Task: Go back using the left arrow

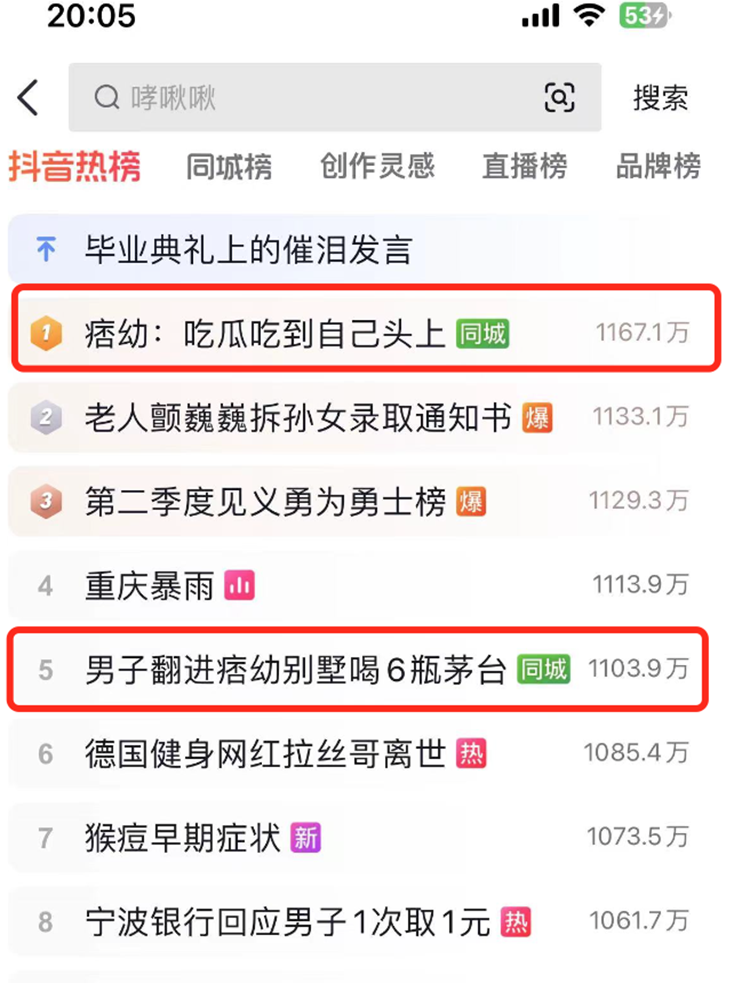Action: point(28,98)
